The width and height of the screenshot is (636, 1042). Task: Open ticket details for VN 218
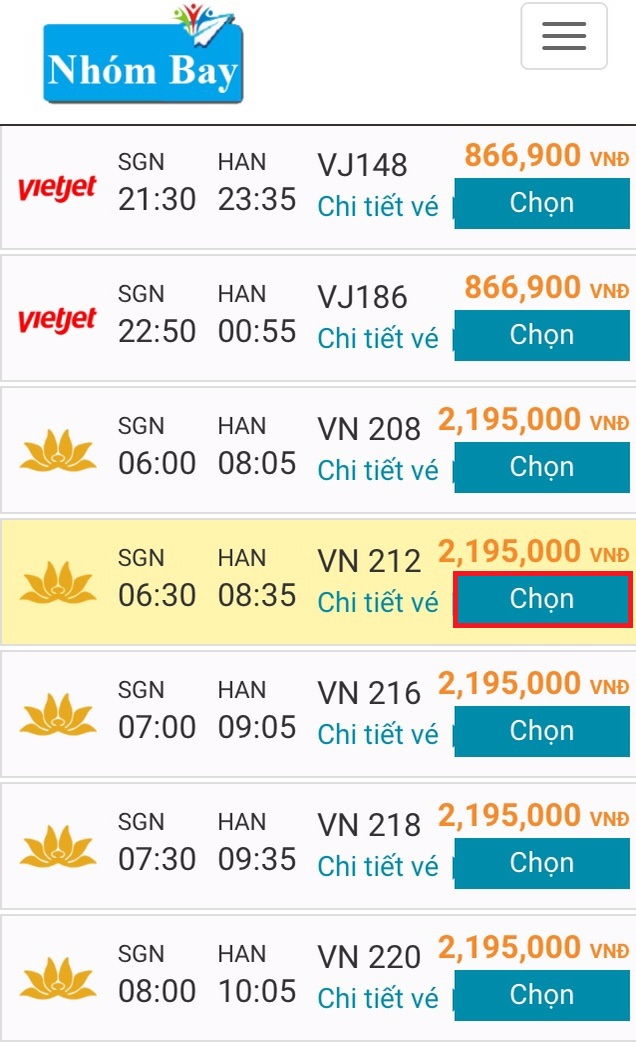point(378,867)
